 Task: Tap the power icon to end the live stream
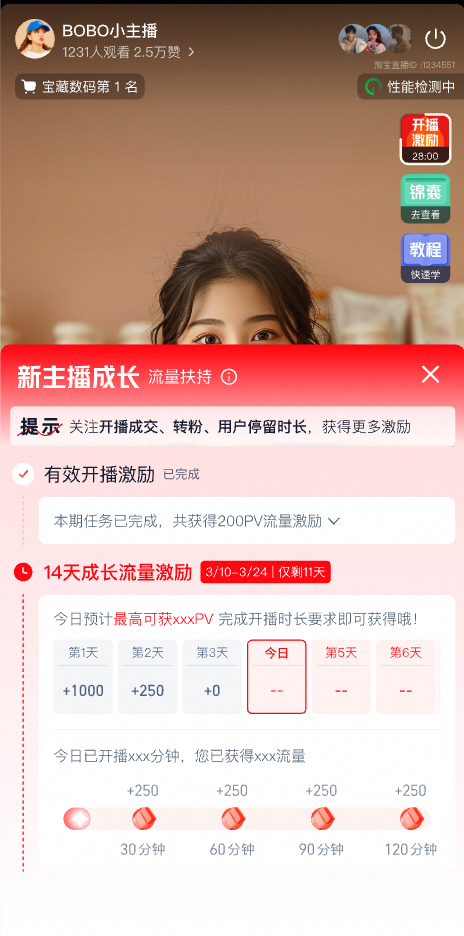tap(435, 39)
